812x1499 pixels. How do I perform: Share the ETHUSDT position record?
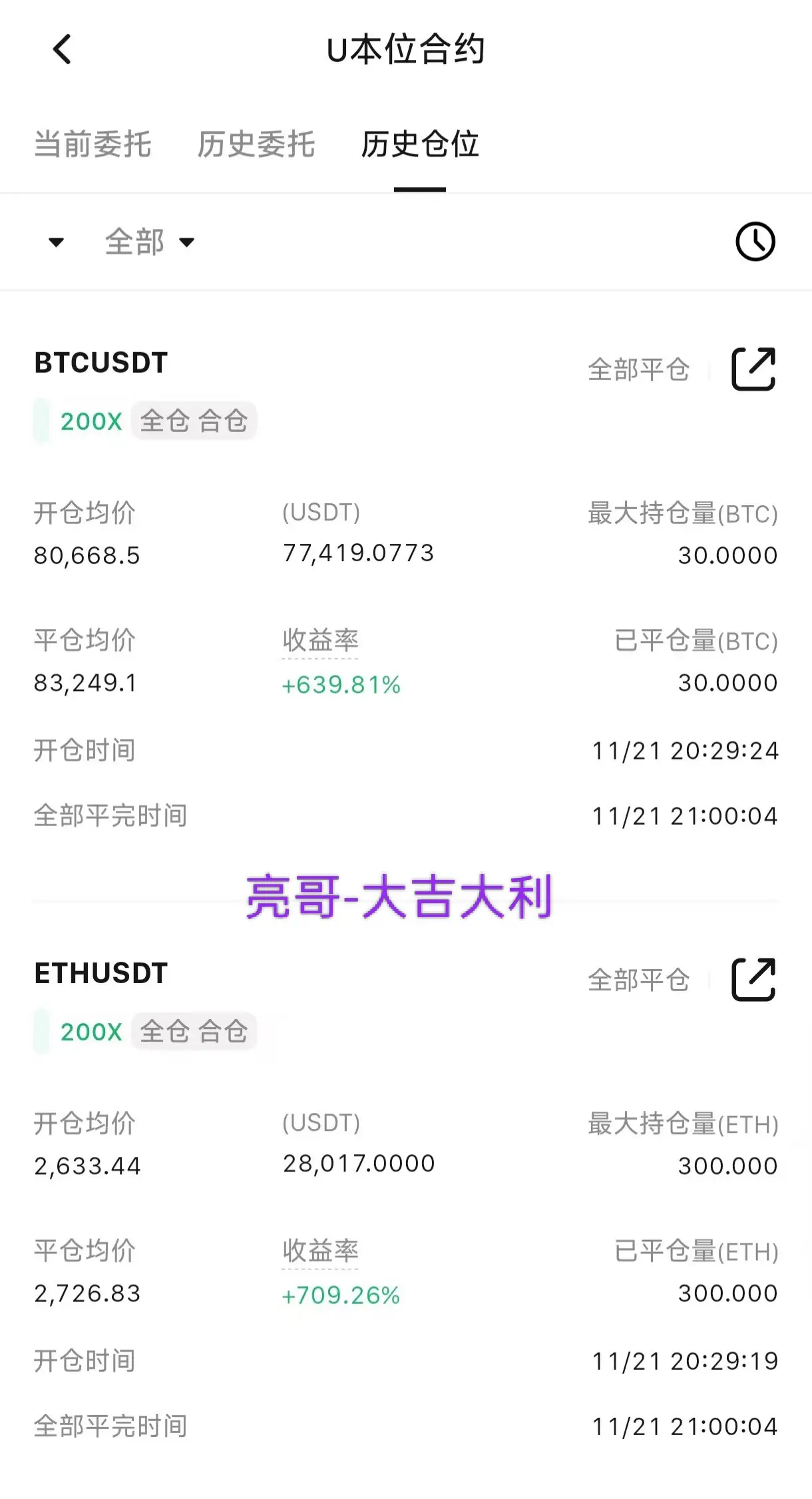click(753, 979)
